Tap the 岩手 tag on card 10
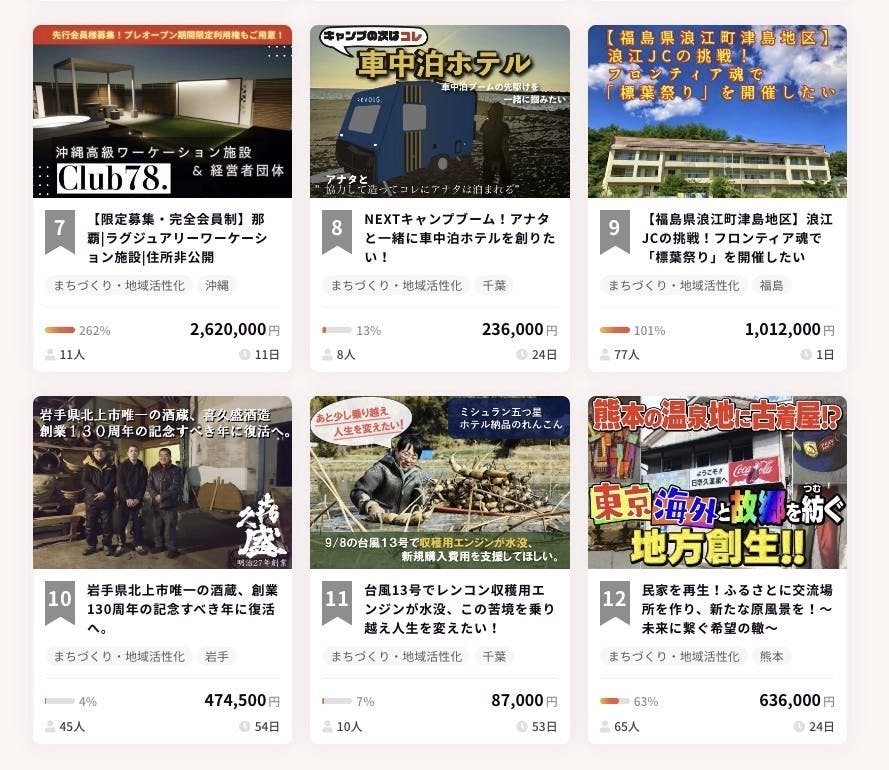Image resolution: width=889 pixels, height=770 pixels. click(217, 656)
